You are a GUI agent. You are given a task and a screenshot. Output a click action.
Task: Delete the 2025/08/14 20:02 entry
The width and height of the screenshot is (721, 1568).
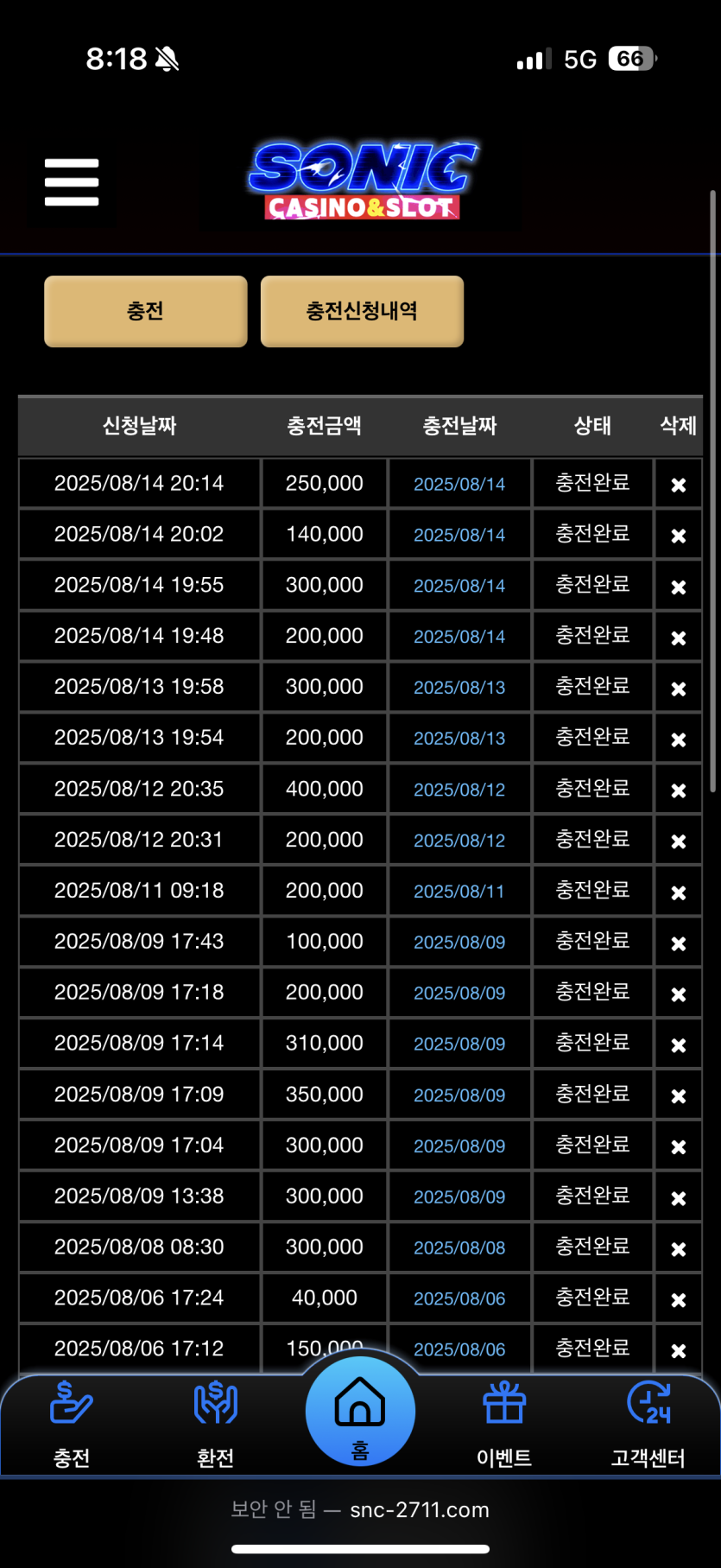coord(679,536)
